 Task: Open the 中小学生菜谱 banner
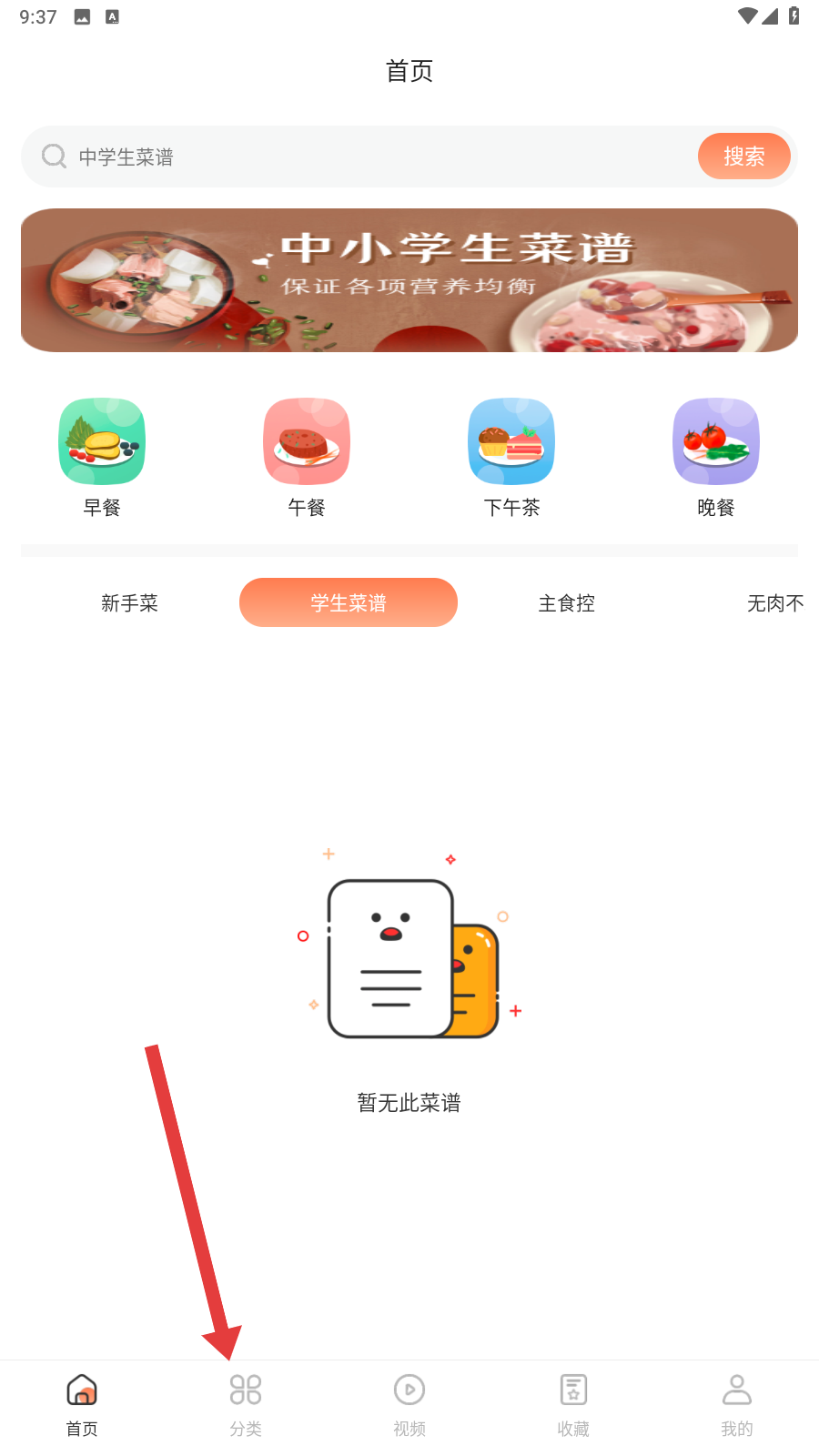click(x=409, y=280)
